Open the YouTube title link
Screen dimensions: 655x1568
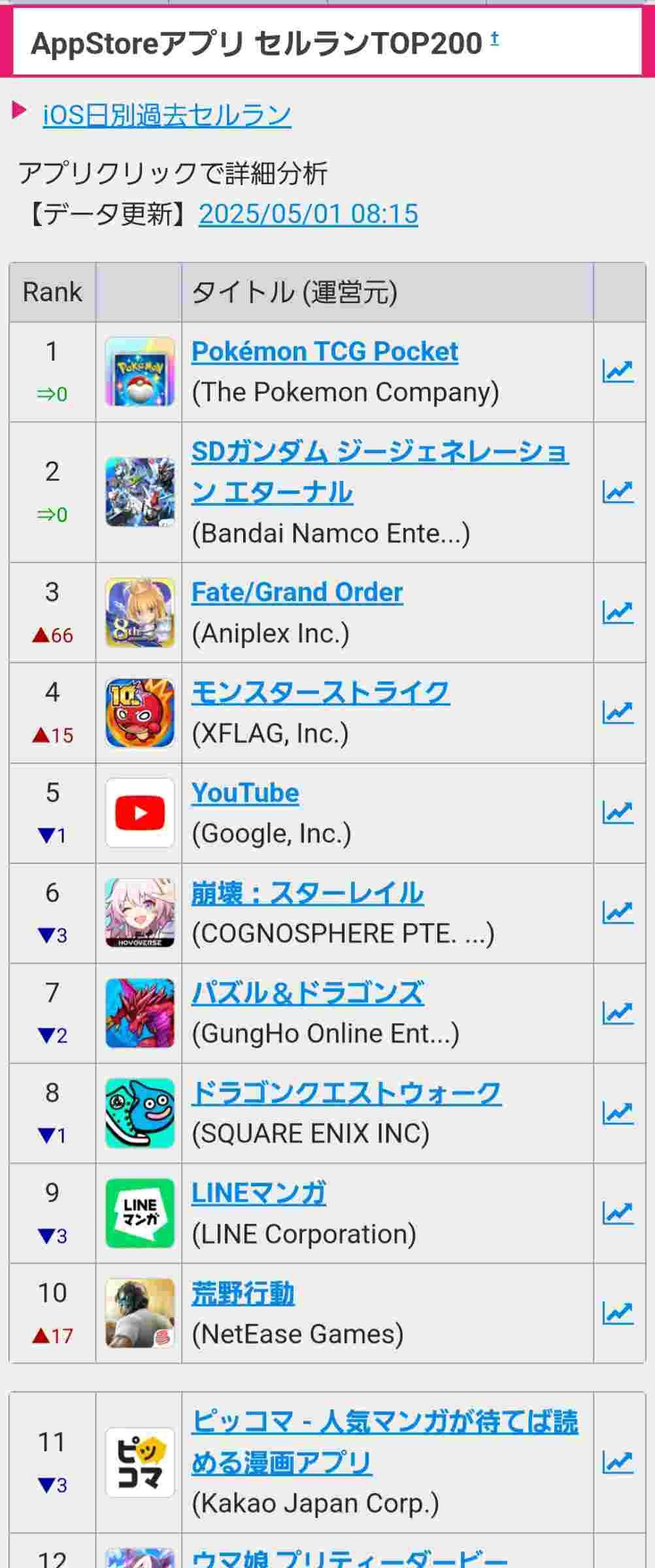tap(245, 792)
